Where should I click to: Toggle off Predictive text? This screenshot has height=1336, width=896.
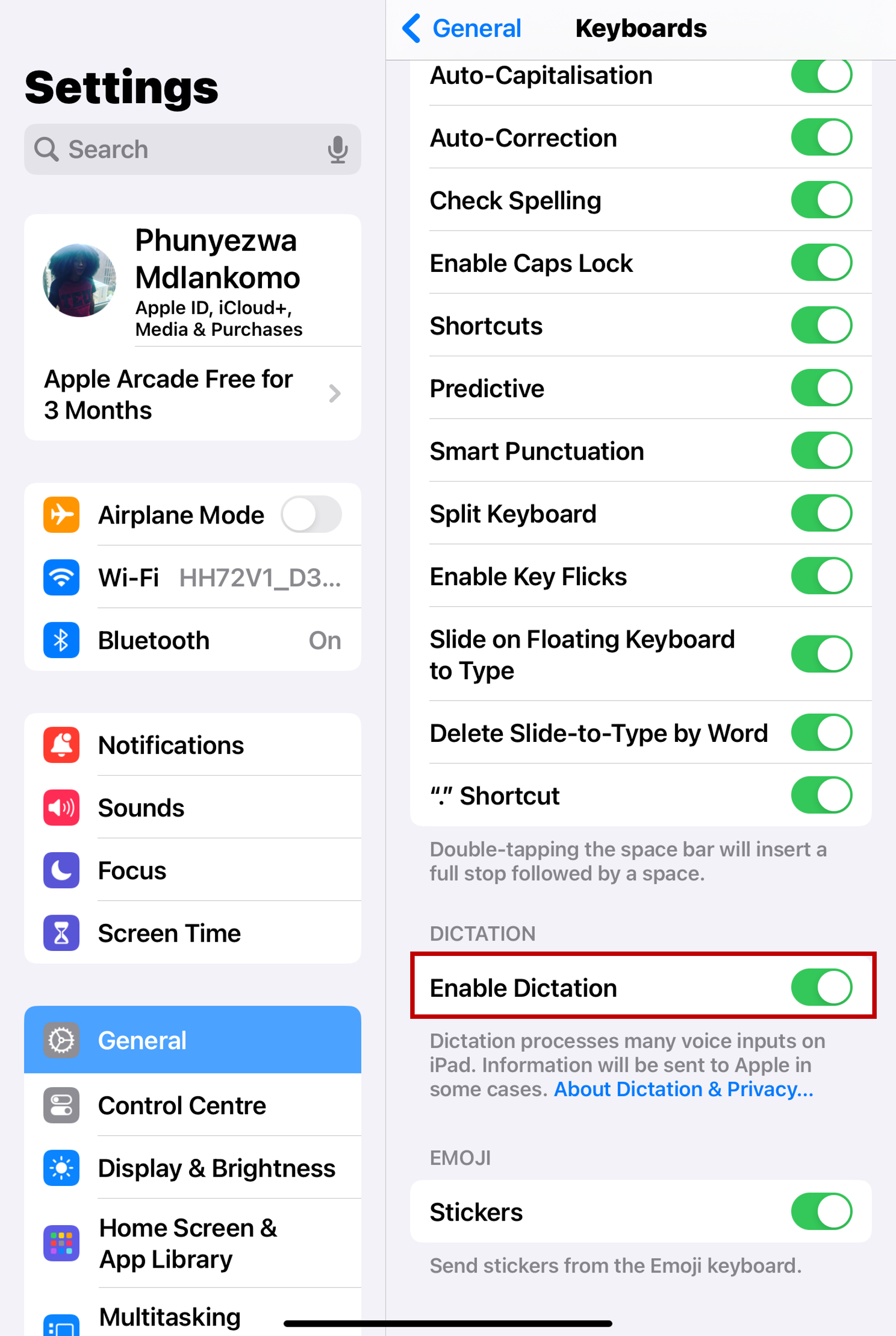821,388
